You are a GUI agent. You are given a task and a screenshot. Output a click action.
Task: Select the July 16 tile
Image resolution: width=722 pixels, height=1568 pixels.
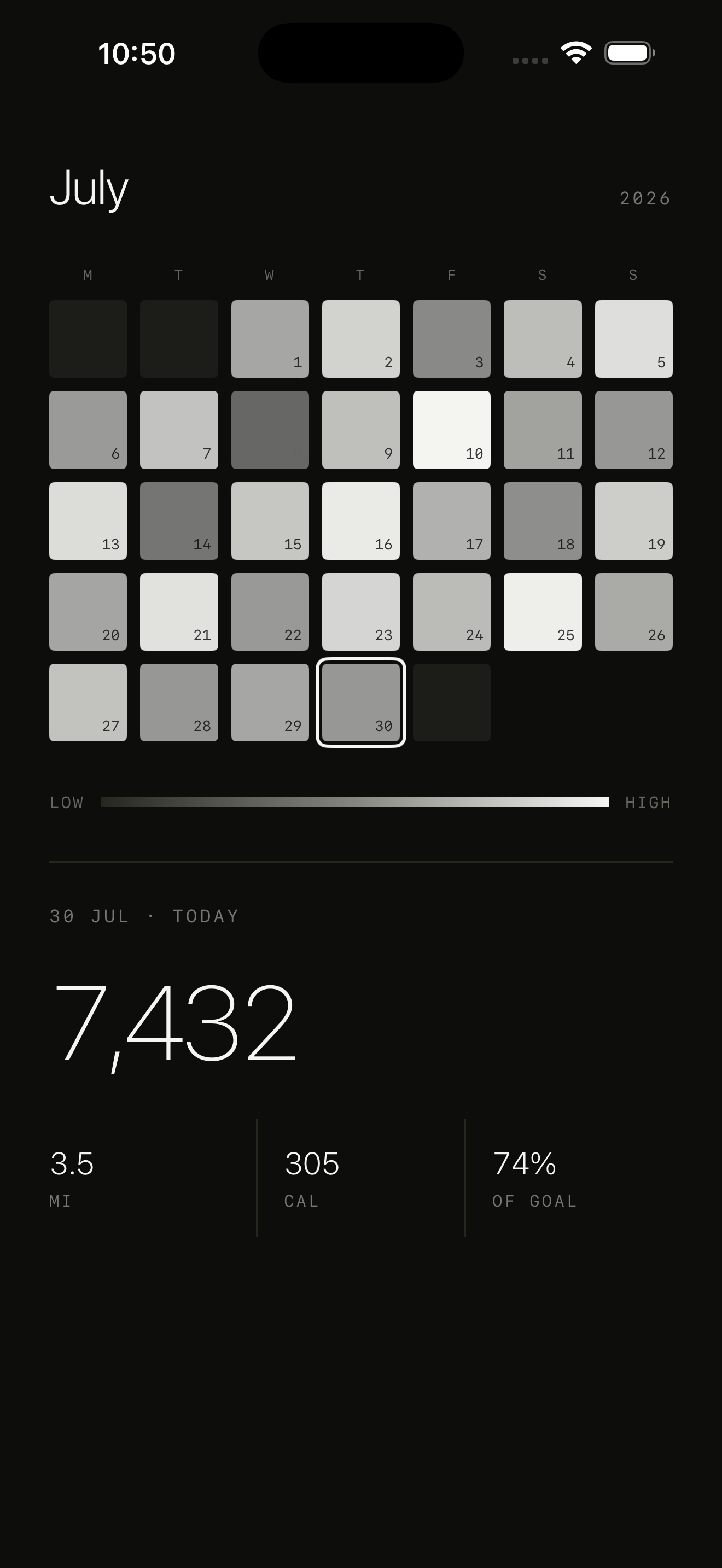[x=361, y=520]
